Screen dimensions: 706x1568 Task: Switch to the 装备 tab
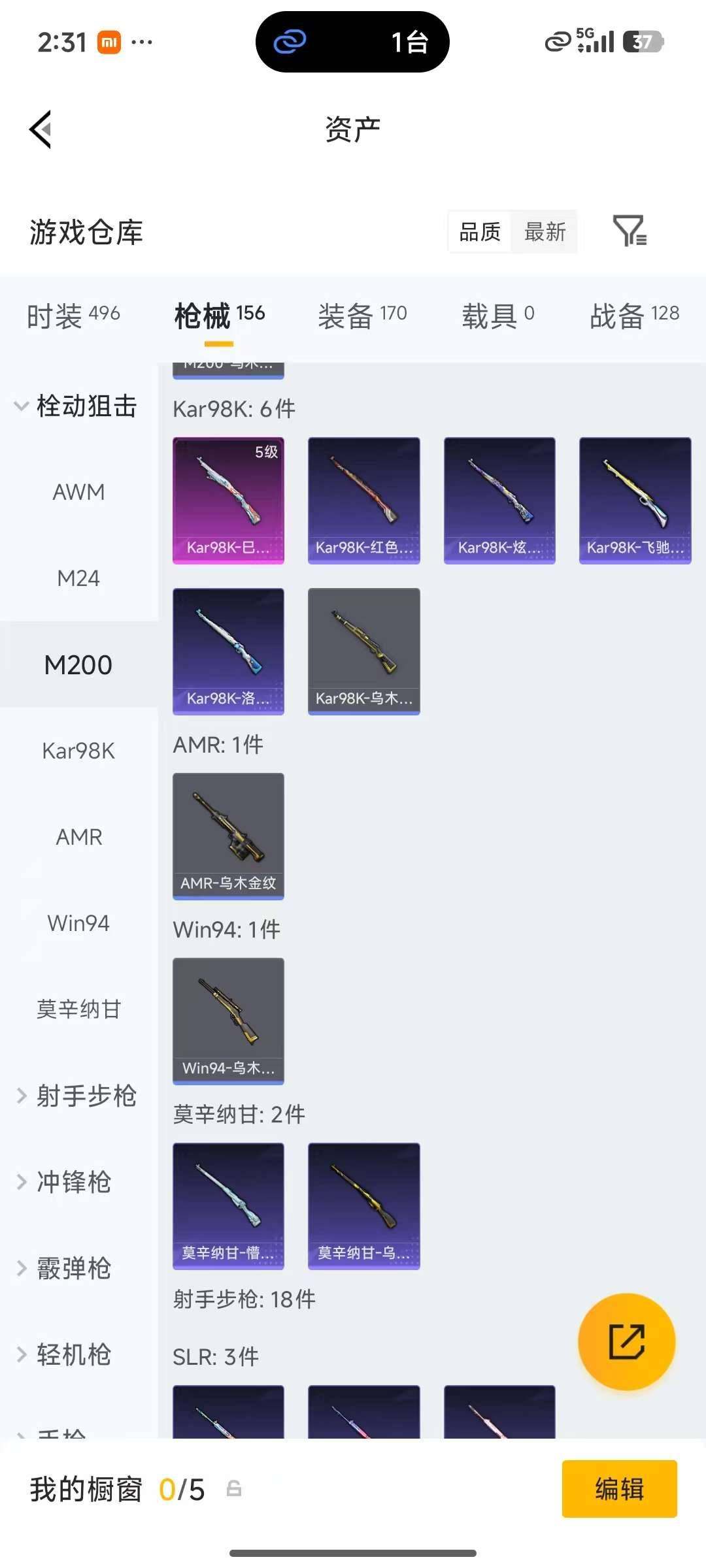tap(362, 315)
